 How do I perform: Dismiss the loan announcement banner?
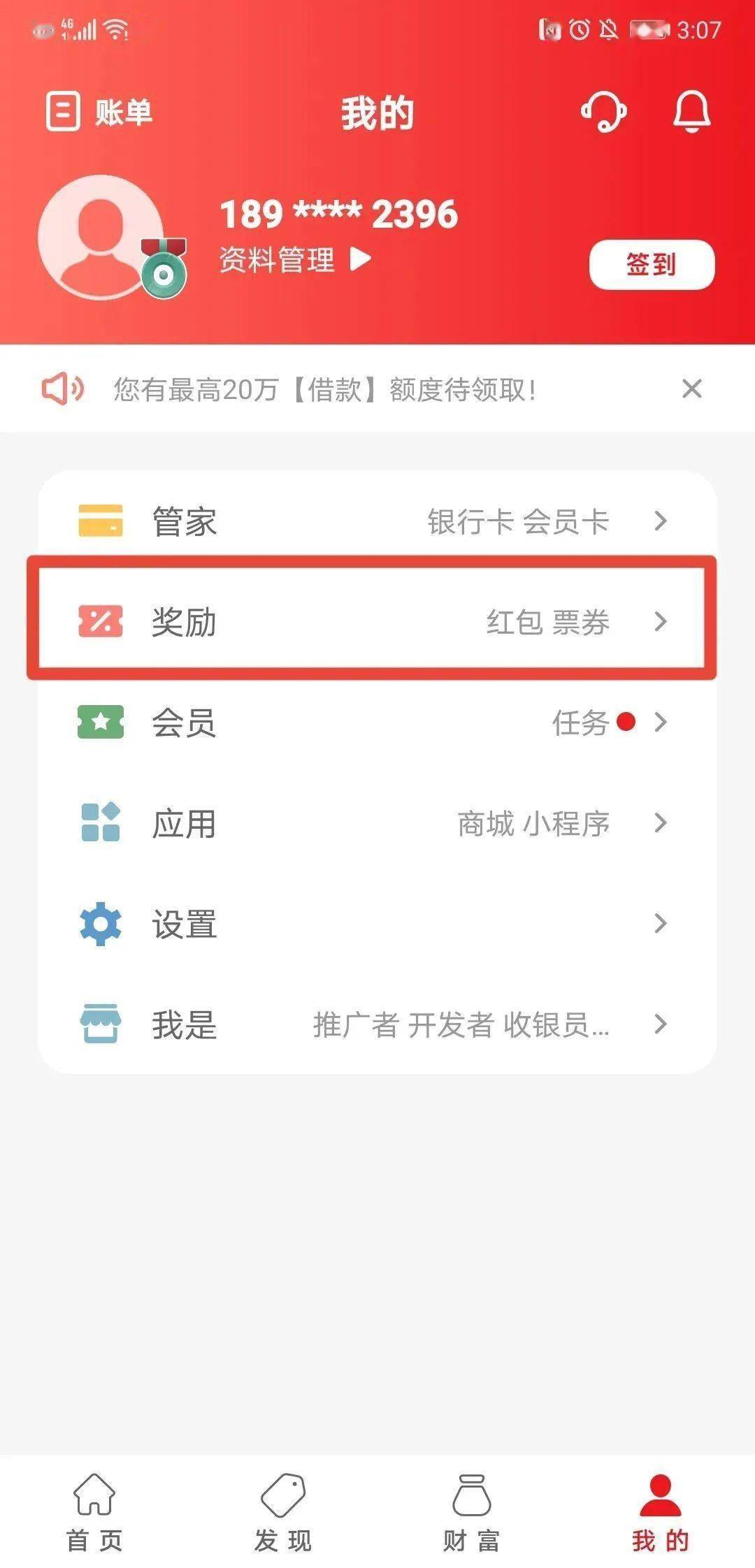click(691, 389)
